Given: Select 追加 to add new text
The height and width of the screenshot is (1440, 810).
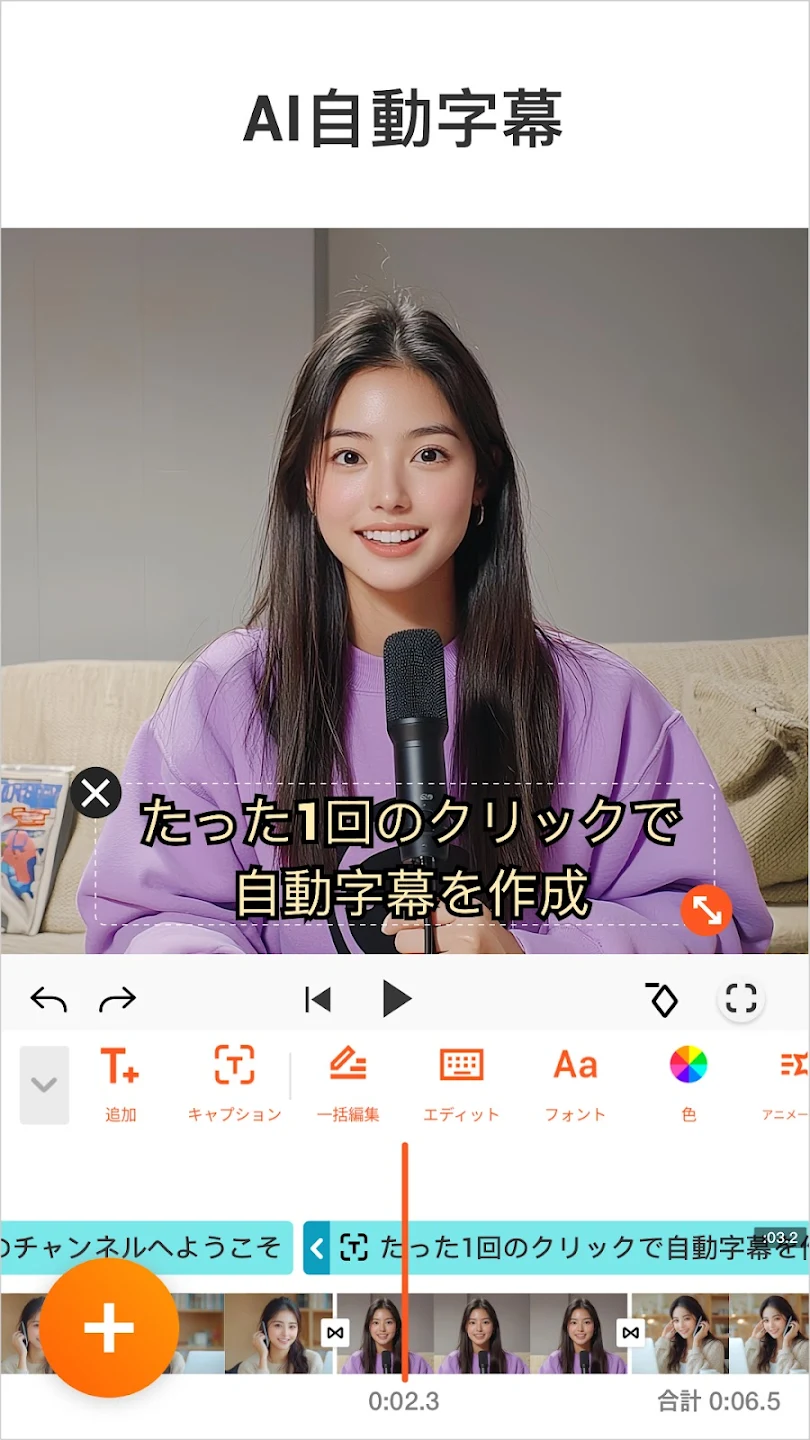Looking at the screenshot, I should coord(120,1083).
